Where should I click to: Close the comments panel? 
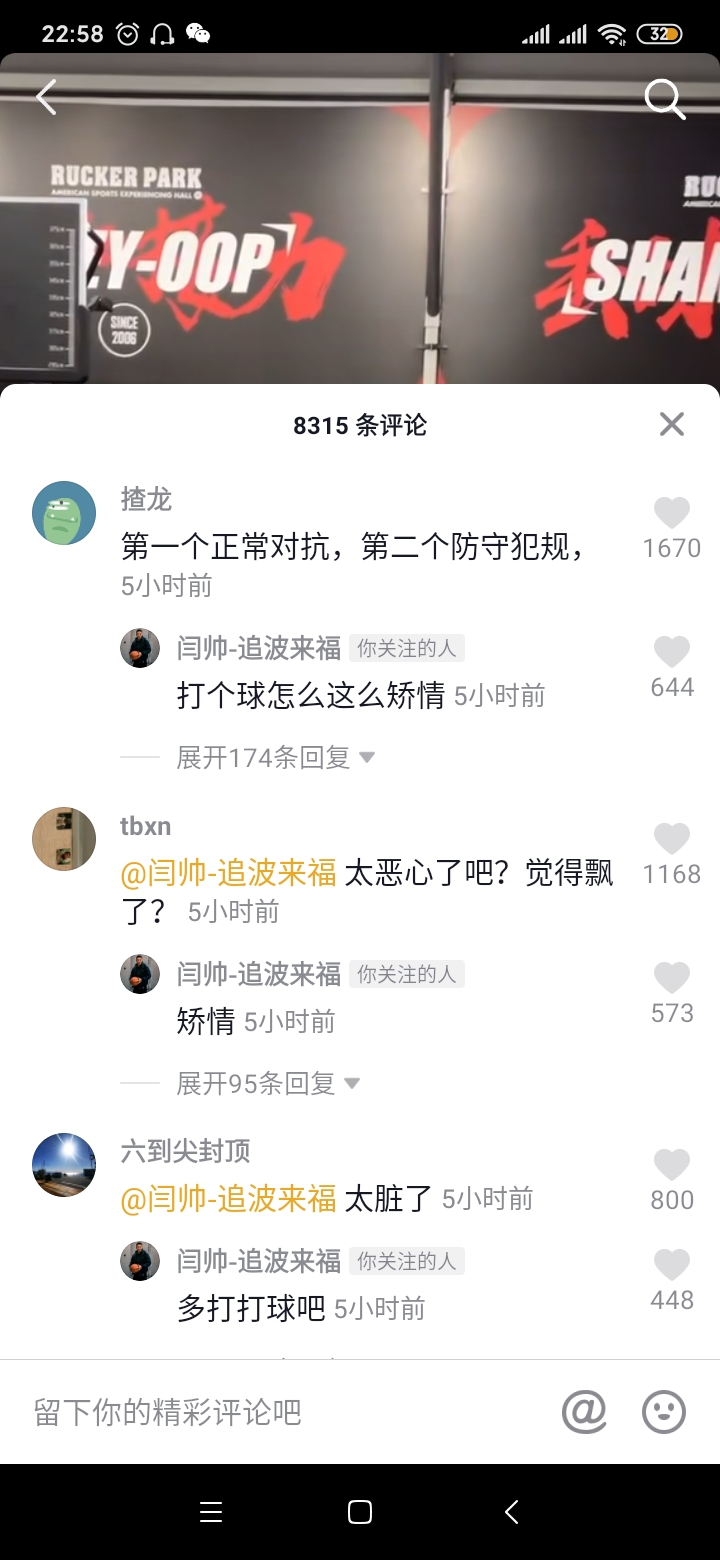(672, 424)
